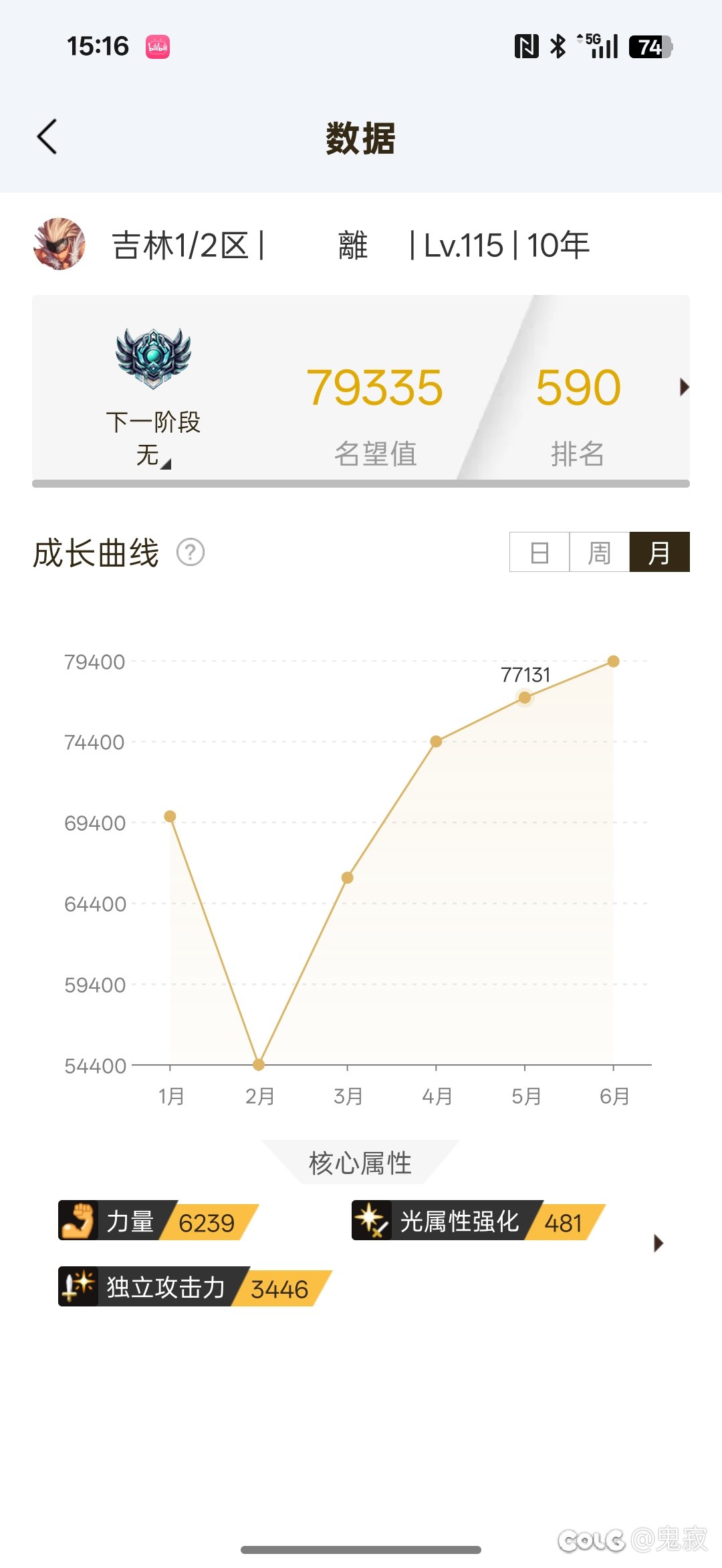This screenshot has width=722, height=1568.
Task: Tap the arrow beside 核心属性 stats
Action: coord(658,1243)
